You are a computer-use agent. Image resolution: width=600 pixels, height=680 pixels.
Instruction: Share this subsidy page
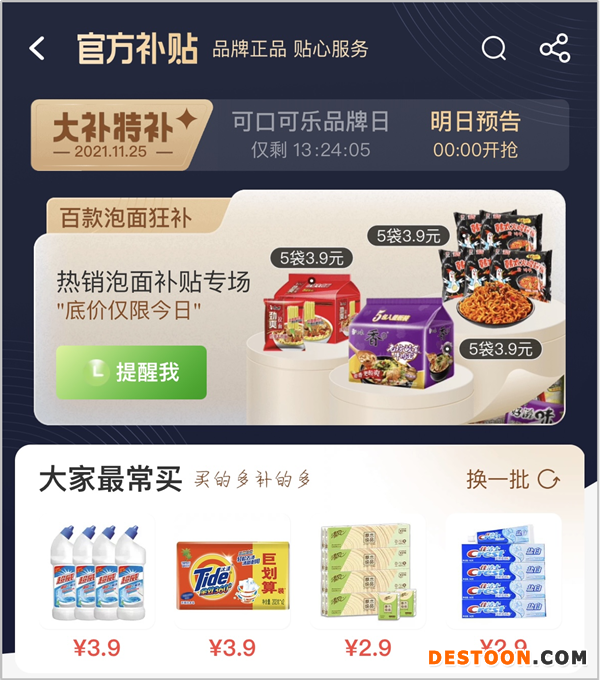coord(554,48)
